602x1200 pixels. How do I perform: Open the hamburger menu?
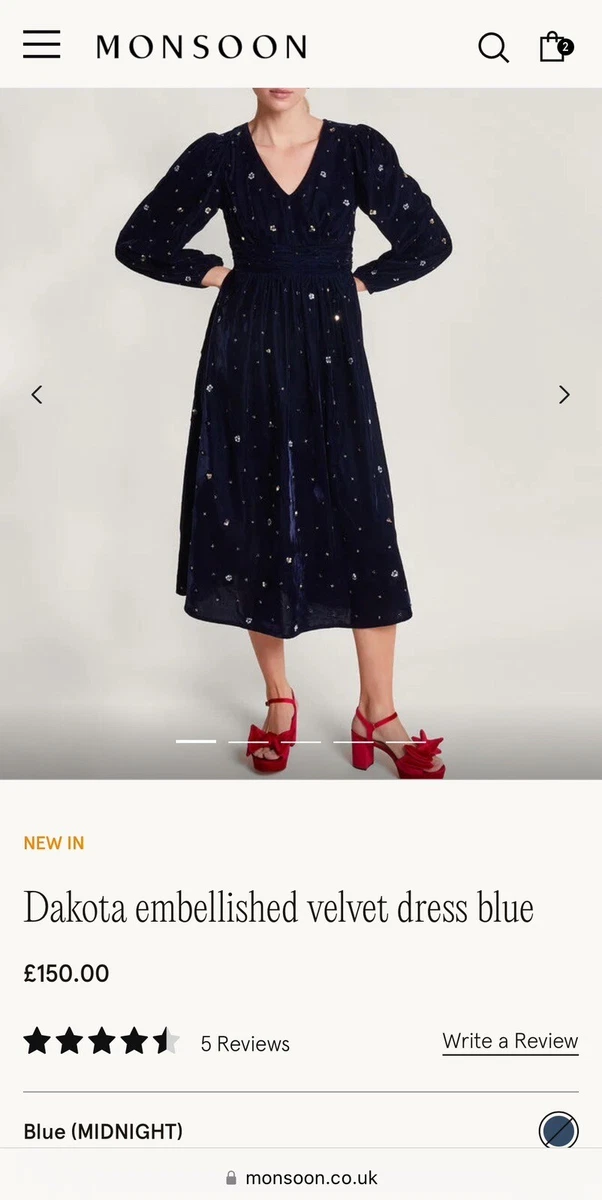click(x=42, y=45)
